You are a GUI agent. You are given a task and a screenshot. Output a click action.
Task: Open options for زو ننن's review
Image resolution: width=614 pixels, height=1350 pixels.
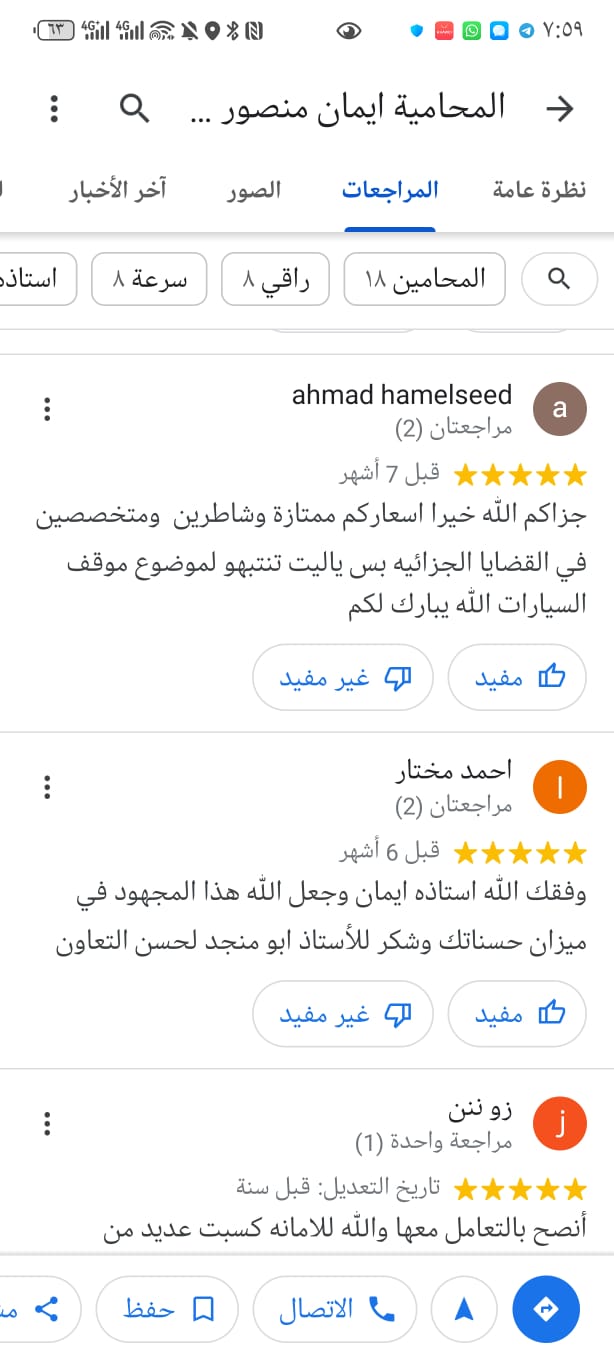pyautogui.click(x=47, y=1124)
